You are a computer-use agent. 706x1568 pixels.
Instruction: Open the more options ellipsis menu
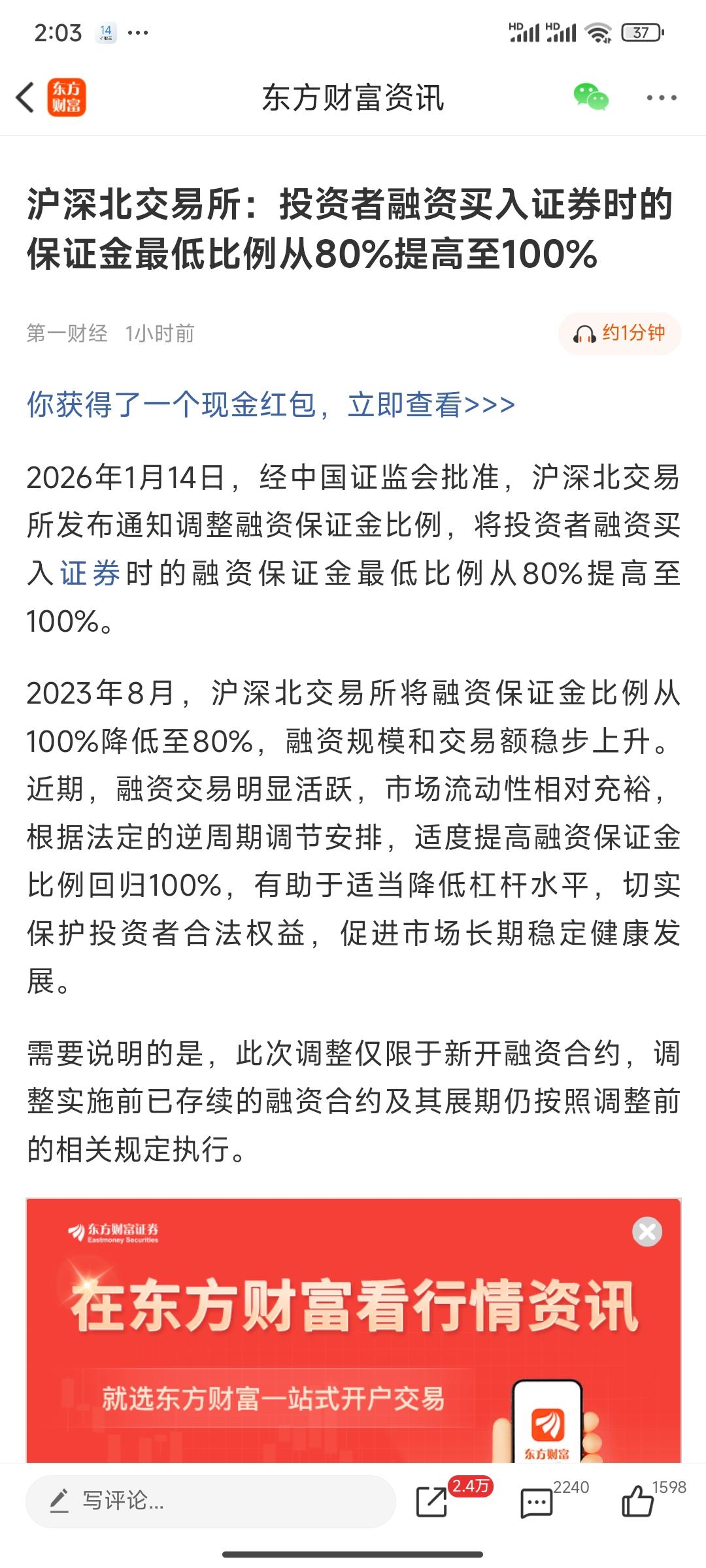coord(663,97)
